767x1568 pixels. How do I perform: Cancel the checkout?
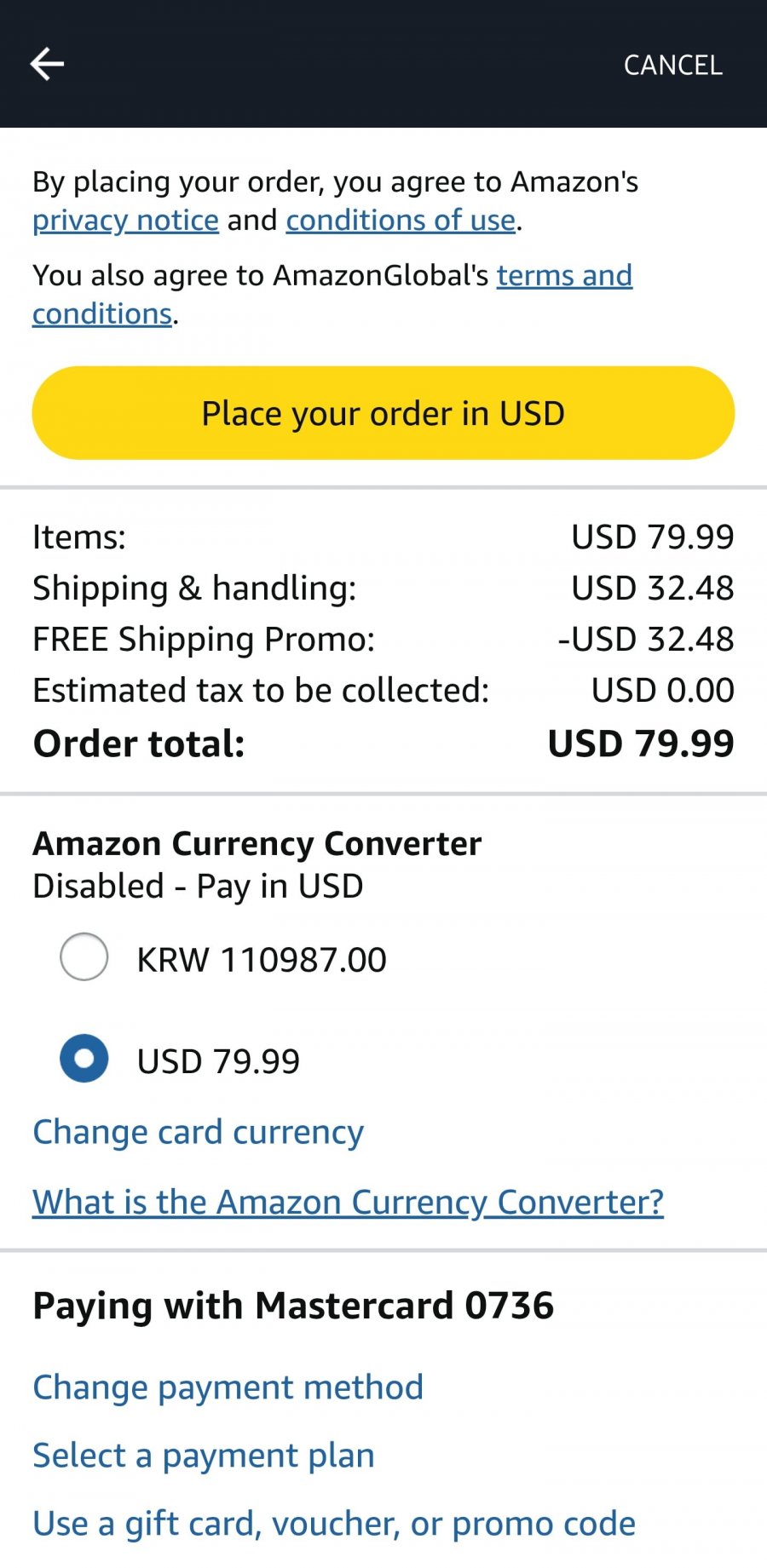coord(672,65)
